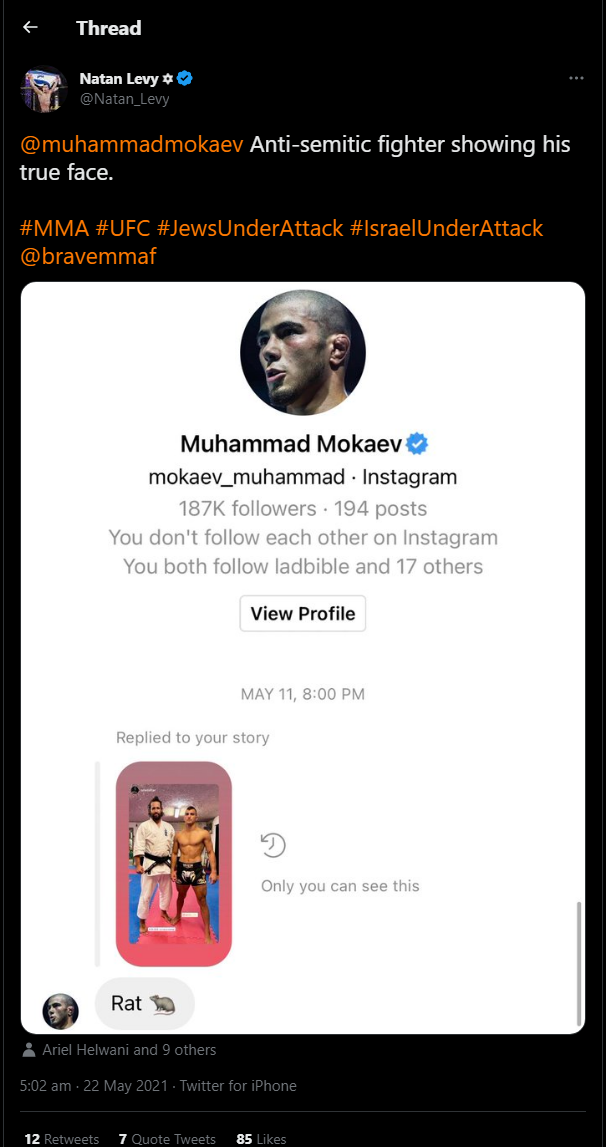This screenshot has height=1147, width=606.
Task: Open the #JewsUnderAttack hashtag
Action: coord(250,228)
